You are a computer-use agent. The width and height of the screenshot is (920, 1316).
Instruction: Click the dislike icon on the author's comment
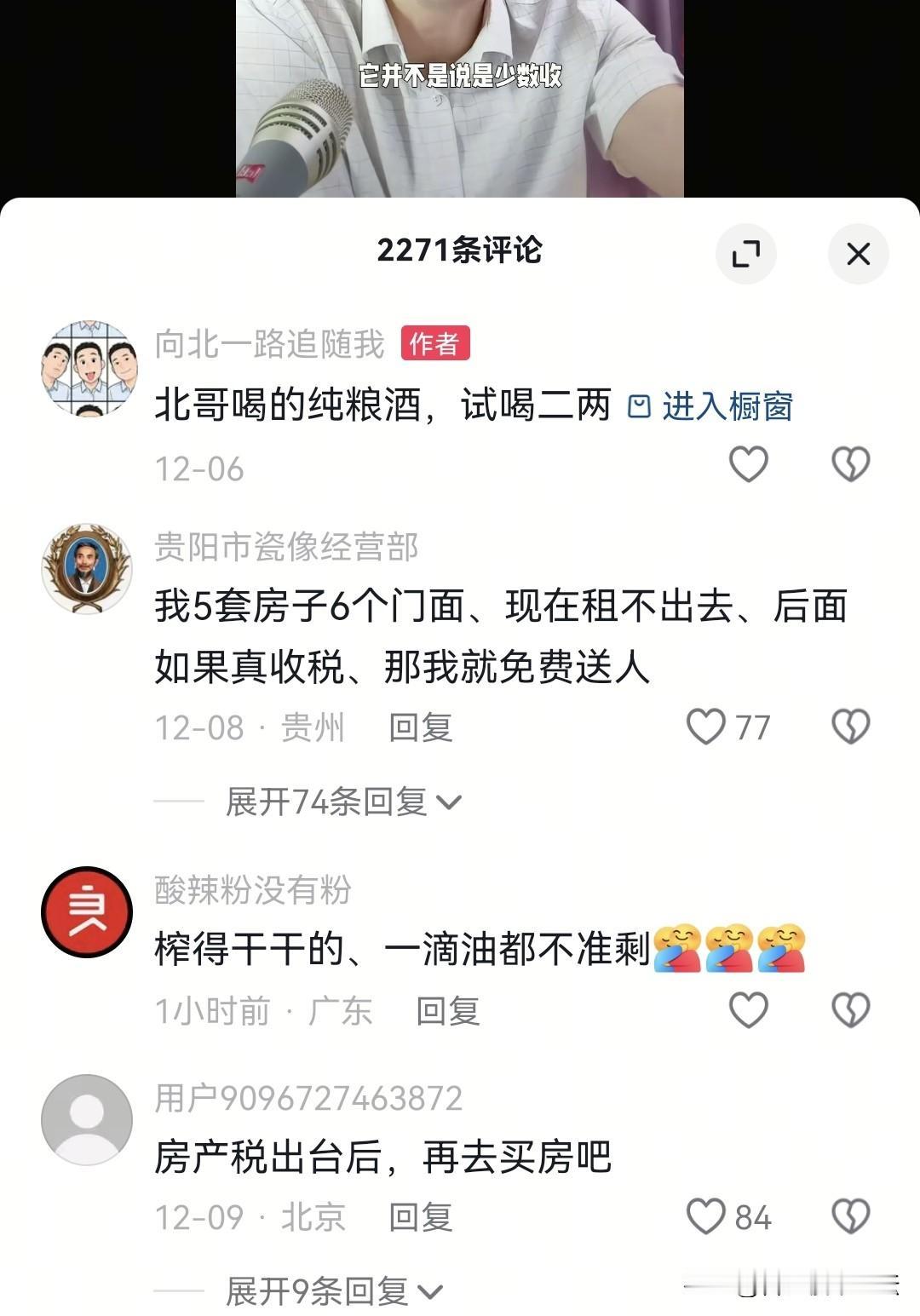(x=852, y=463)
